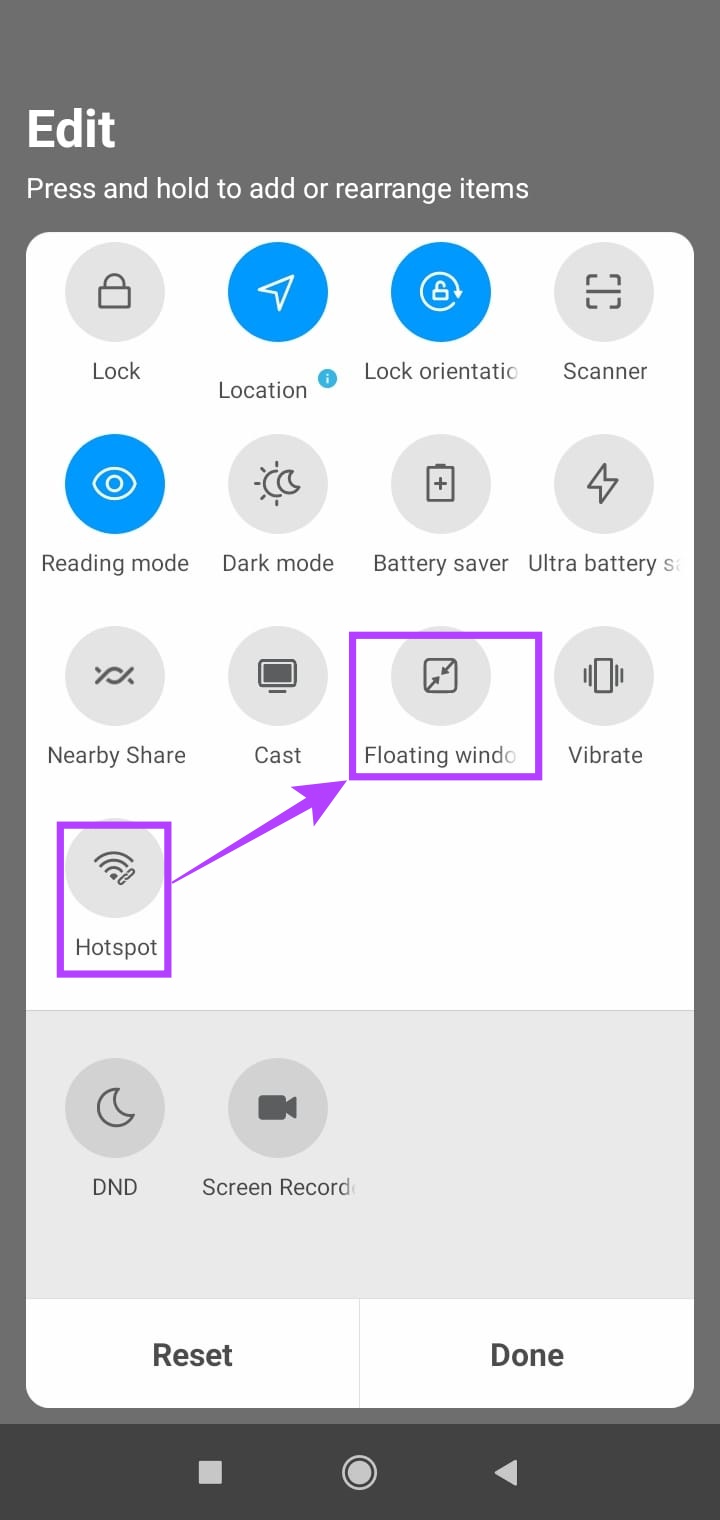Tap Done to save changes
The width and height of the screenshot is (720, 1520).
527,1354
